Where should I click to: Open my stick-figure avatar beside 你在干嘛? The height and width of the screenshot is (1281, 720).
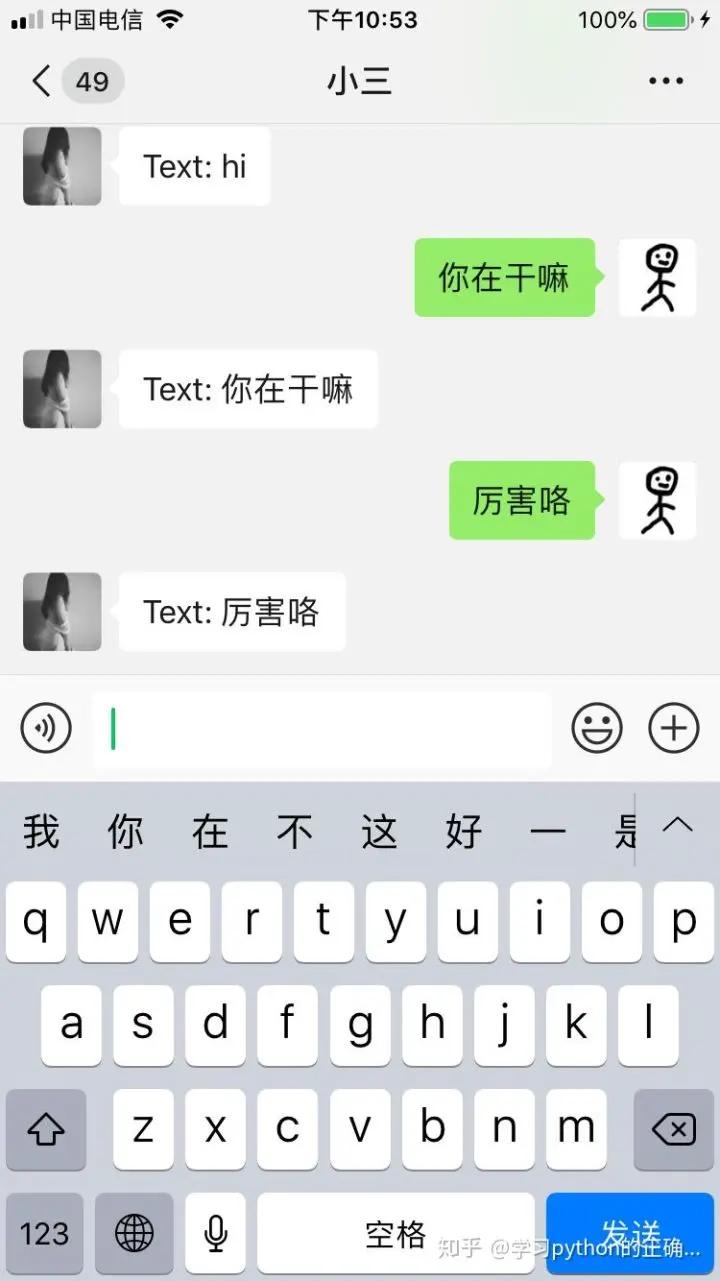tap(657, 278)
